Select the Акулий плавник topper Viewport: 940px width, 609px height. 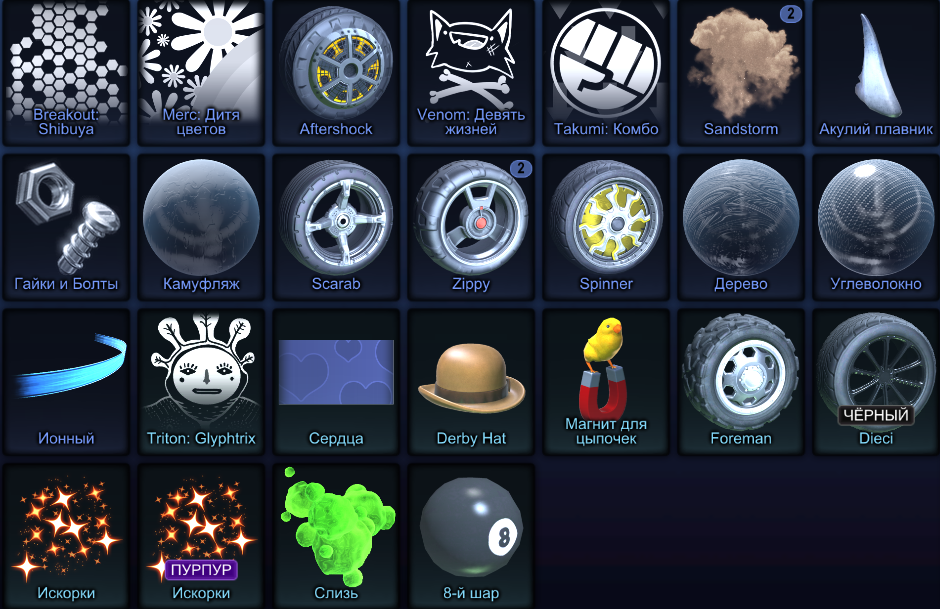click(x=876, y=70)
